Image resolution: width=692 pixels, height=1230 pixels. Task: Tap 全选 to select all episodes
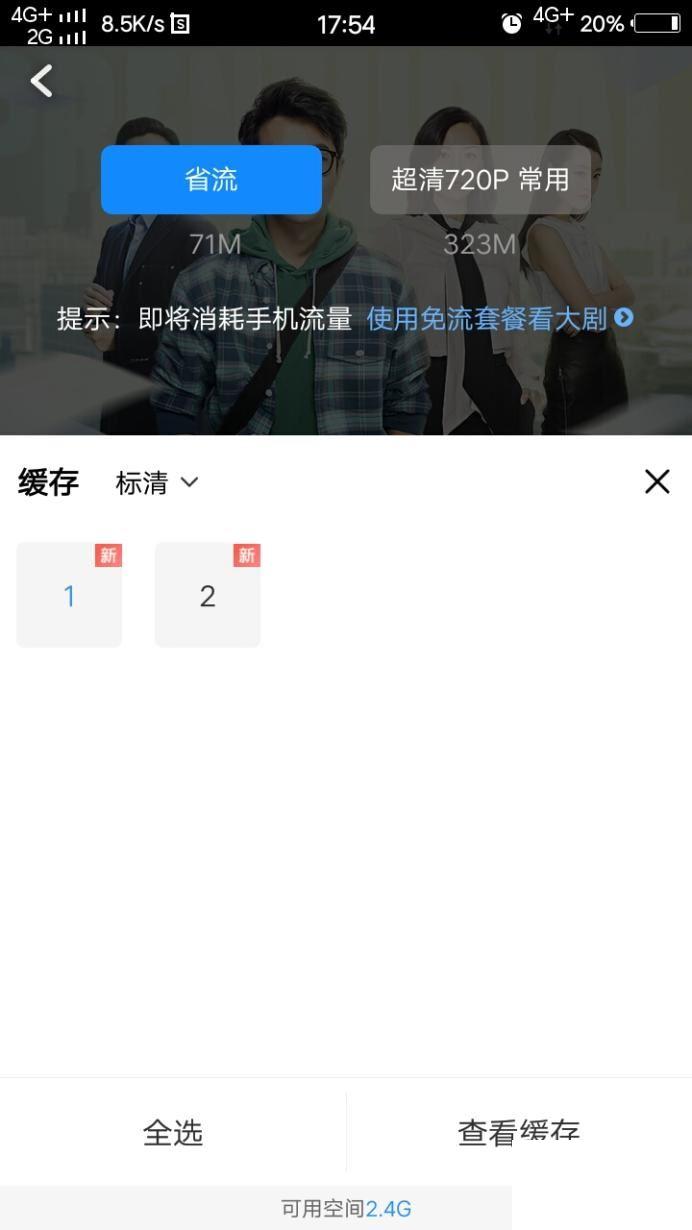[x=173, y=1132]
